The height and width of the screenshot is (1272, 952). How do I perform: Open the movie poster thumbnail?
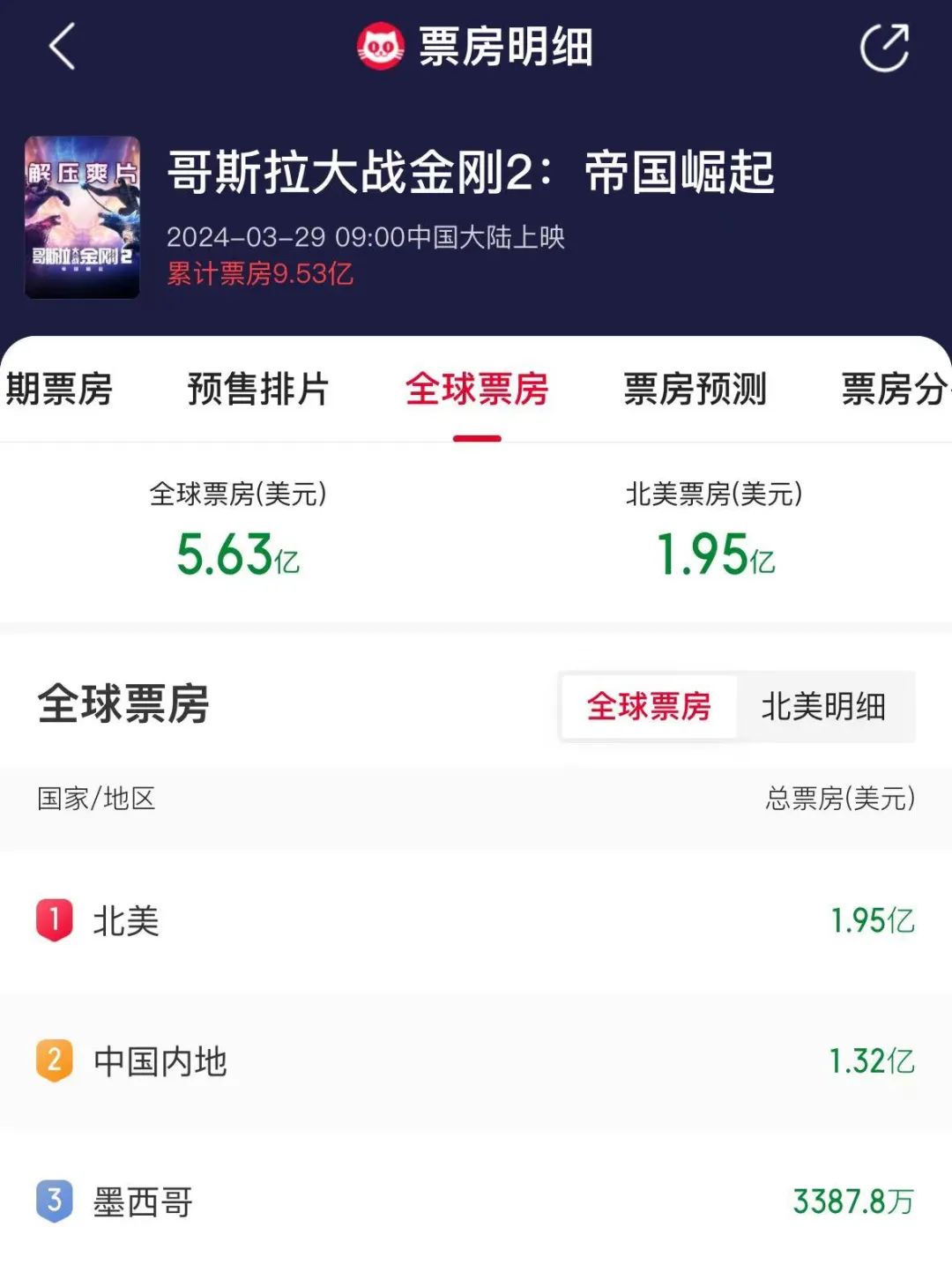click(x=82, y=217)
